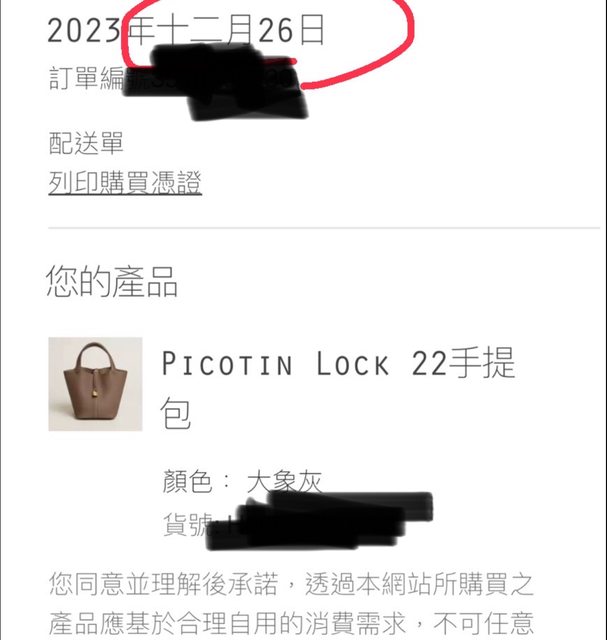607x640 pixels.
Task: Open the Picotin Lock 22 product image
Action: 95,384
